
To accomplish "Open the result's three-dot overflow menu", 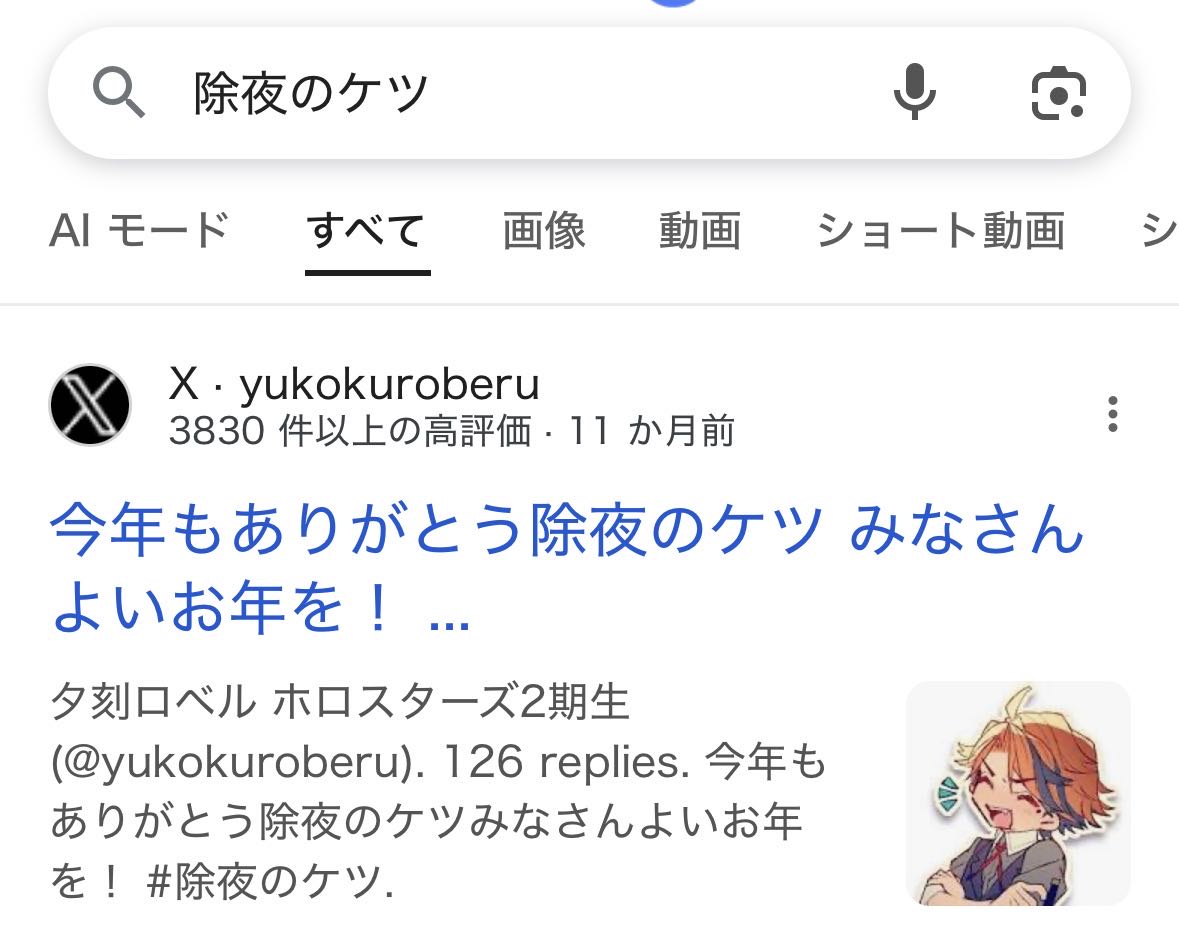I will pyautogui.click(x=1112, y=413).
